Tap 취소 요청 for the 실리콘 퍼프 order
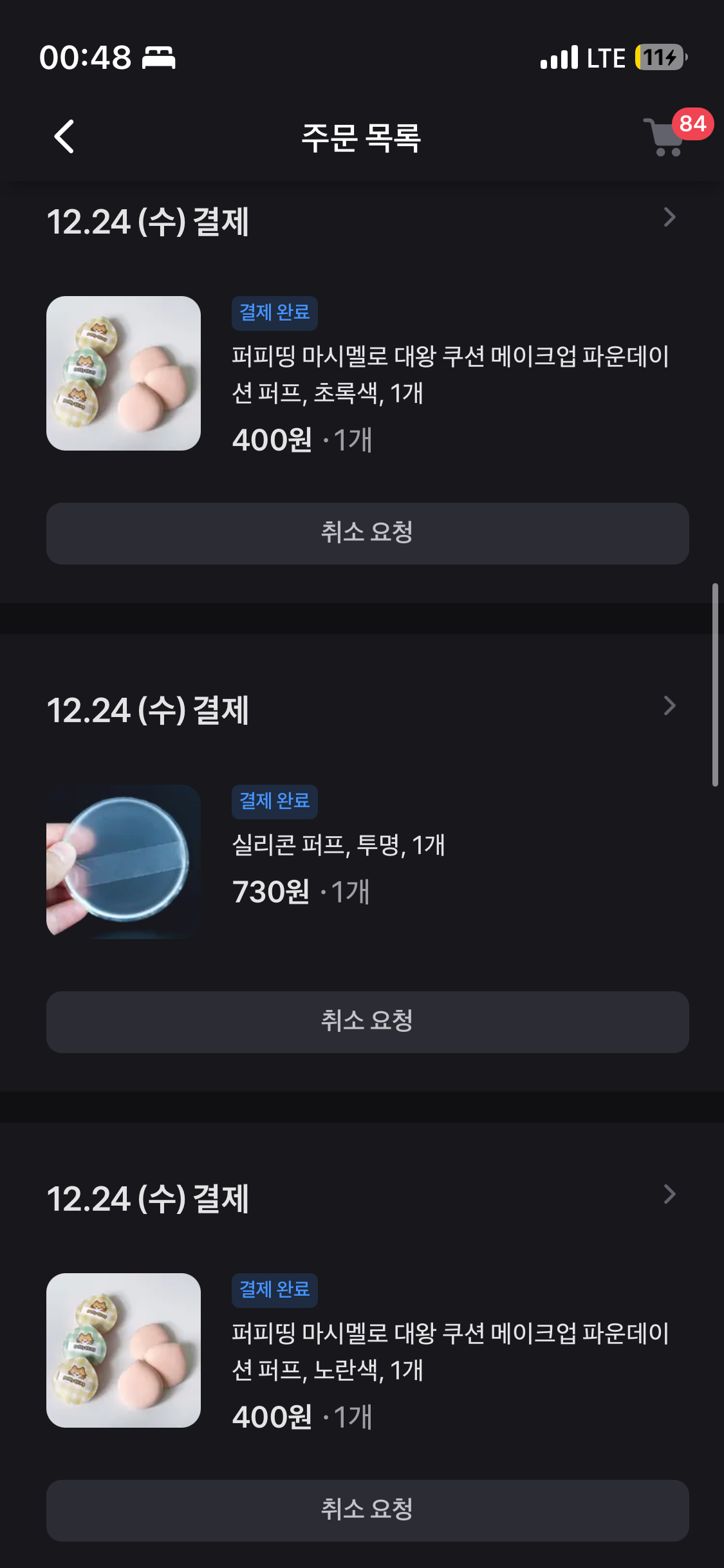 (x=367, y=1022)
